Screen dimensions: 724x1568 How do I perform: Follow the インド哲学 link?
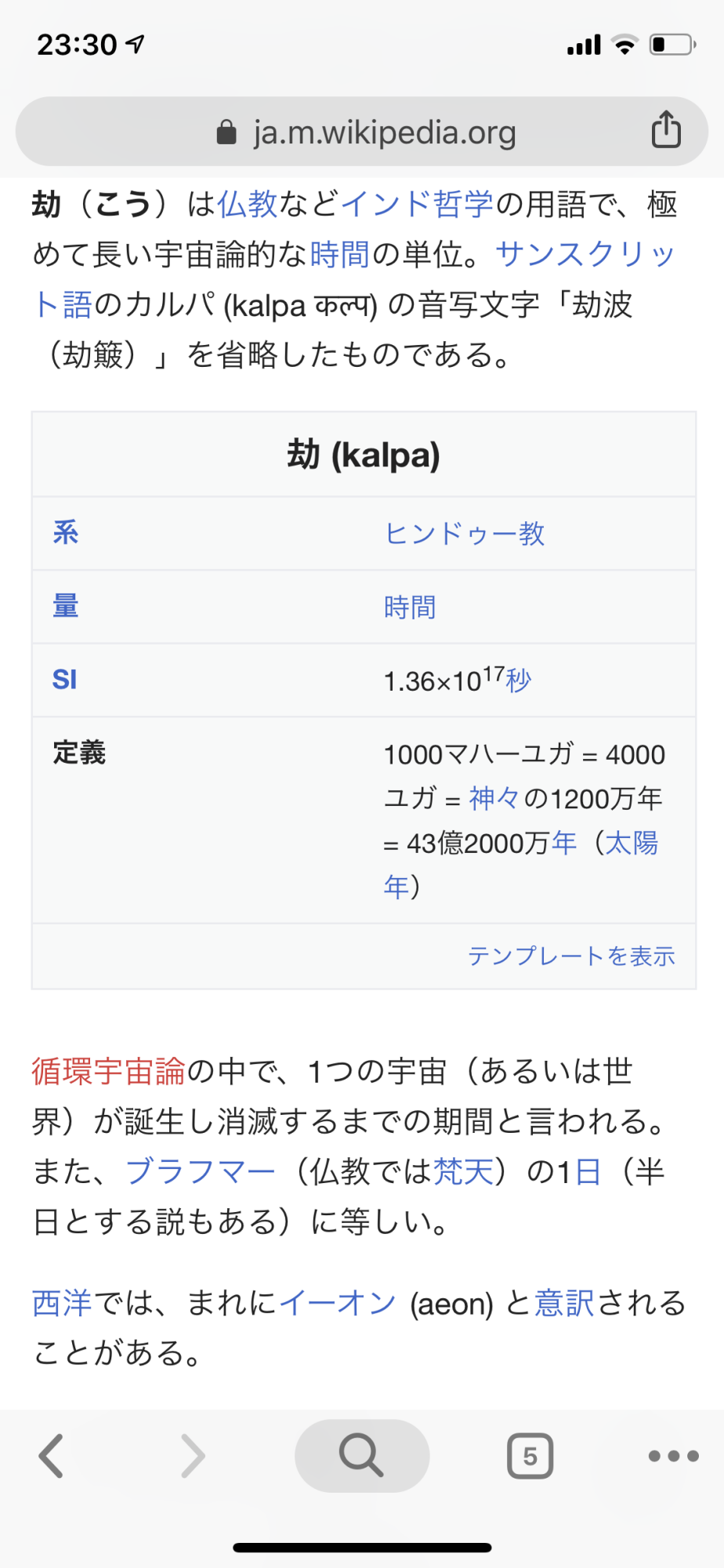coord(417,205)
